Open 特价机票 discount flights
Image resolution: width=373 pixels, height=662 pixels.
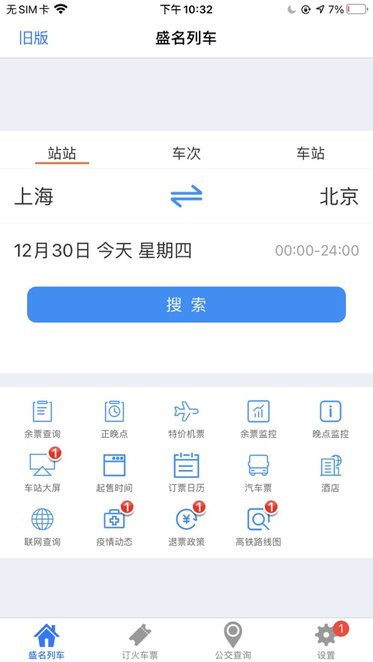pos(186,419)
